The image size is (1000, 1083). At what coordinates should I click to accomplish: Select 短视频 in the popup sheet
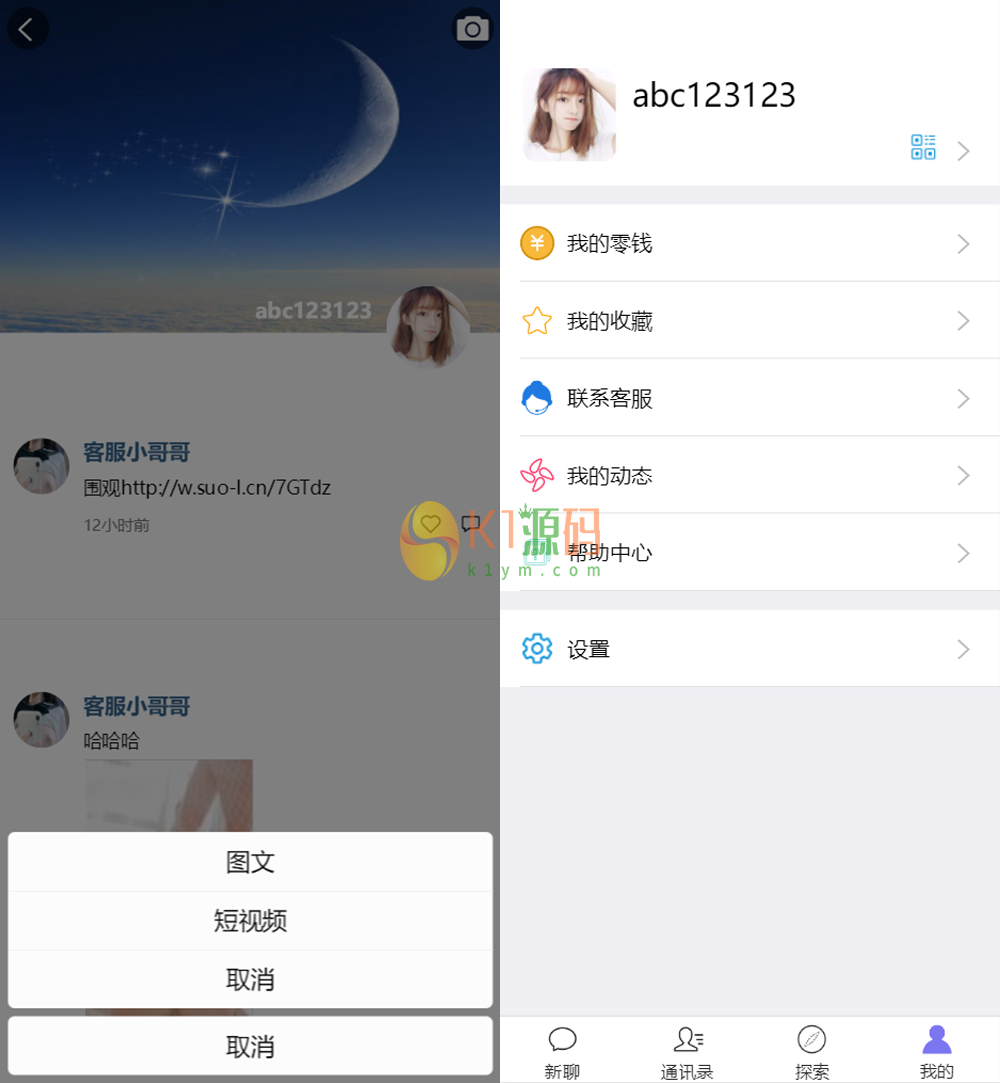click(250, 920)
